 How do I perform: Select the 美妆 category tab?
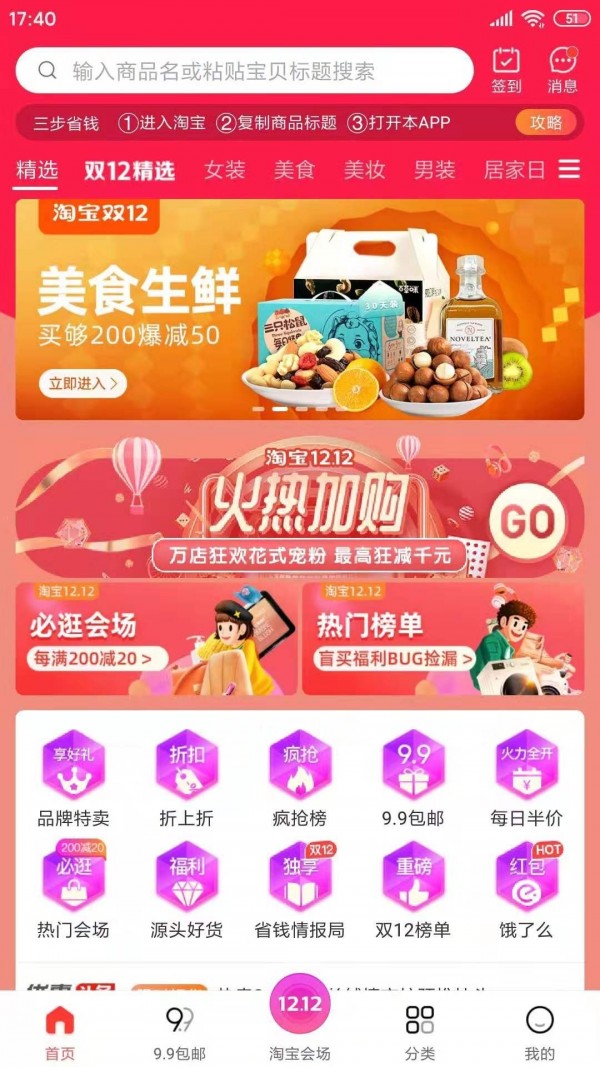364,170
